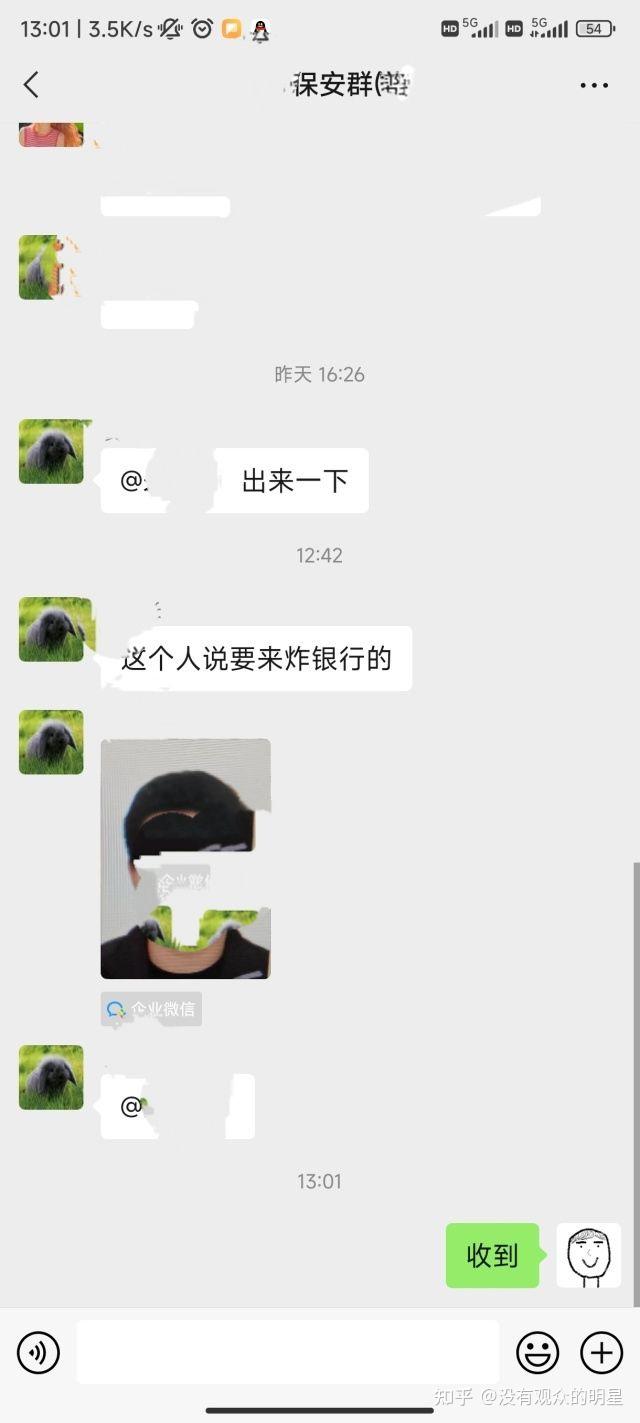View the shared photo message
640x1423 pixels.
185,858
